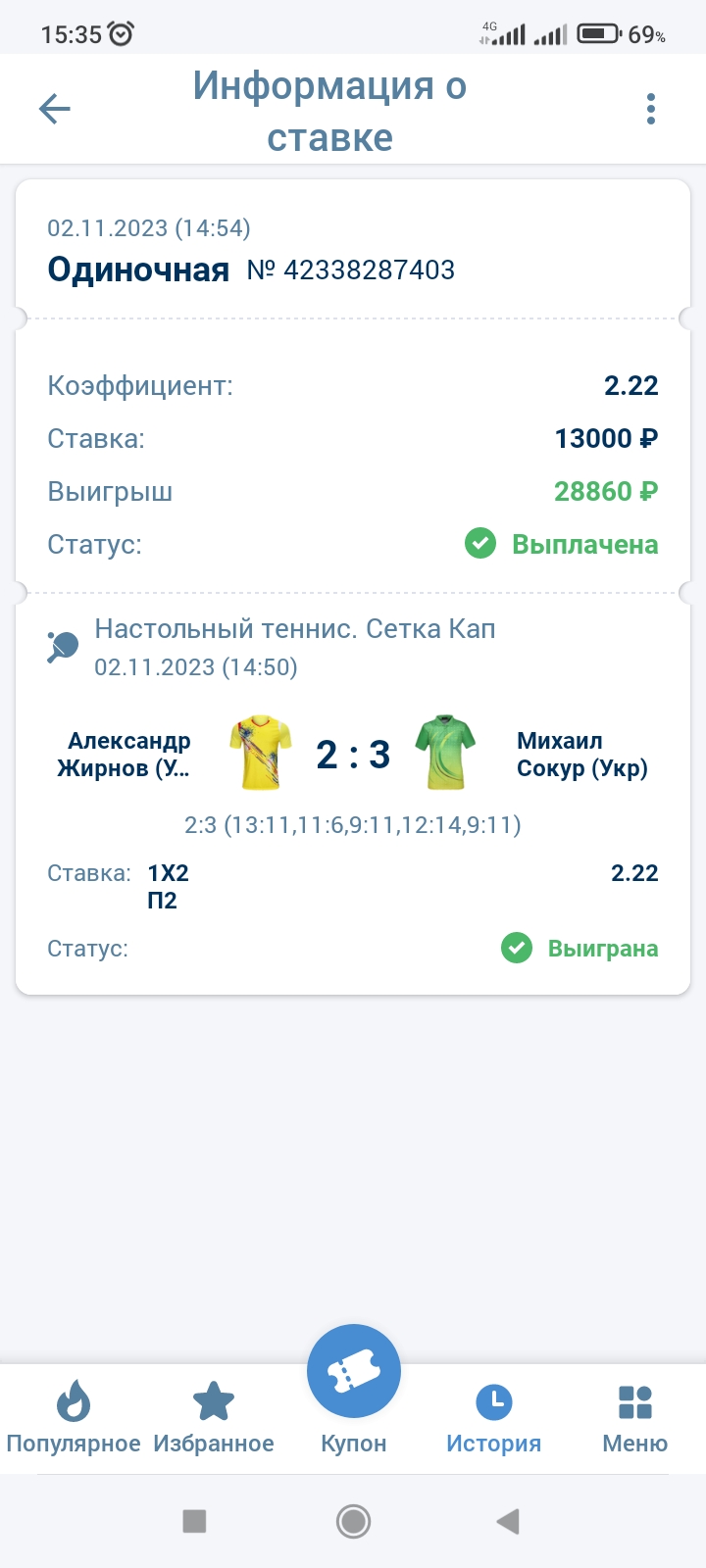Open the three-dot overflow menu
Screen dimensions: 706x1568
click(651, 109)
